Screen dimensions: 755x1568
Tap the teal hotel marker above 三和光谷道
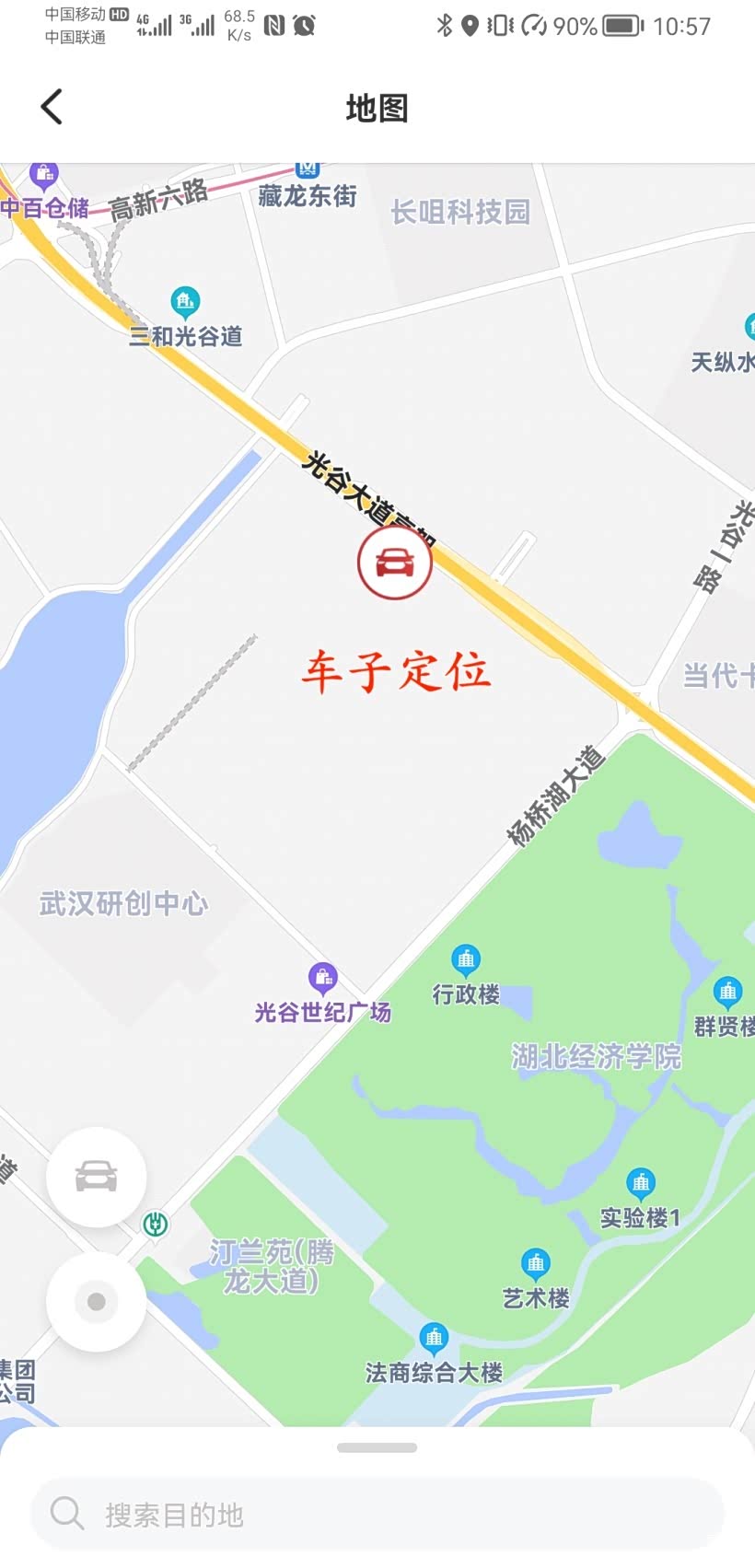[185, 298]
